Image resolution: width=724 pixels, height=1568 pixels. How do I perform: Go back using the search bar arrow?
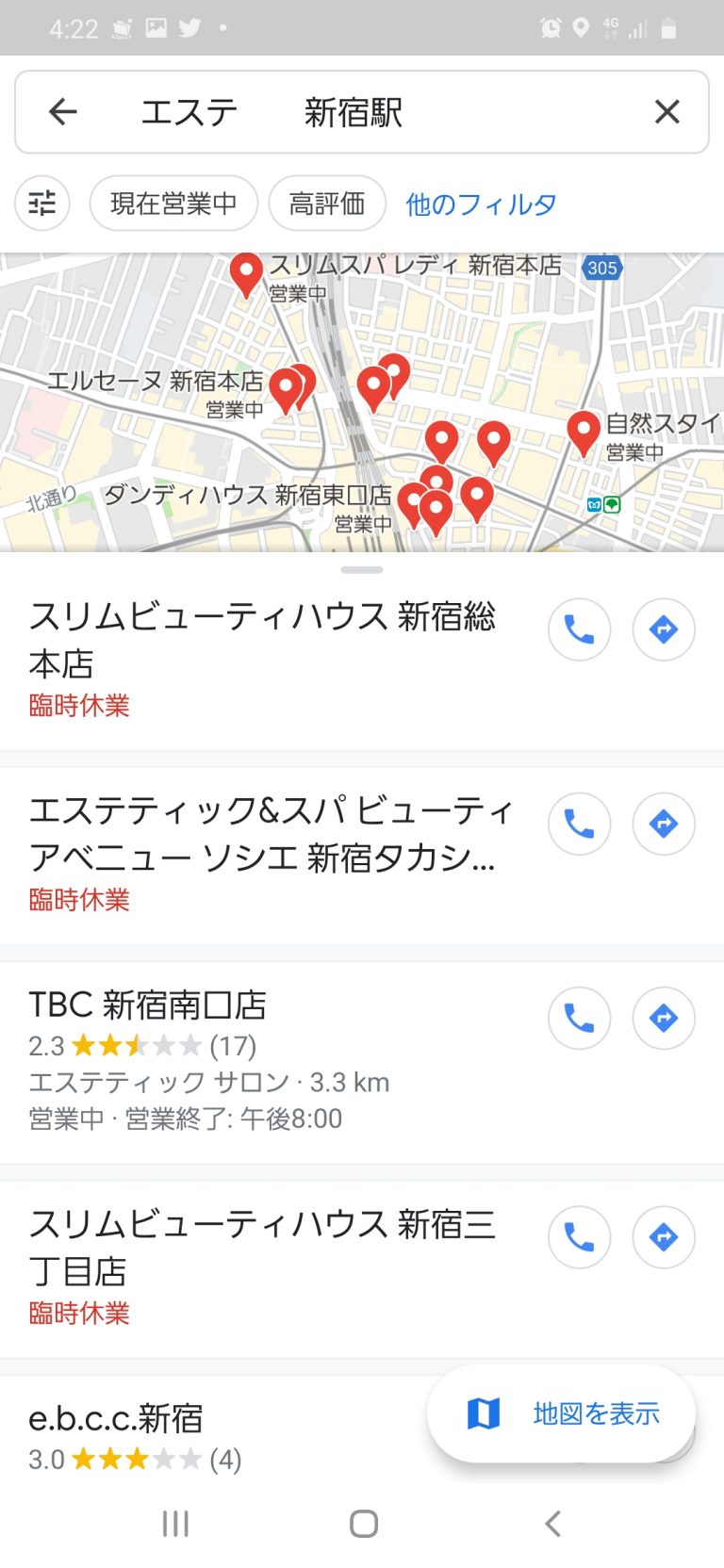pos(63,112)
